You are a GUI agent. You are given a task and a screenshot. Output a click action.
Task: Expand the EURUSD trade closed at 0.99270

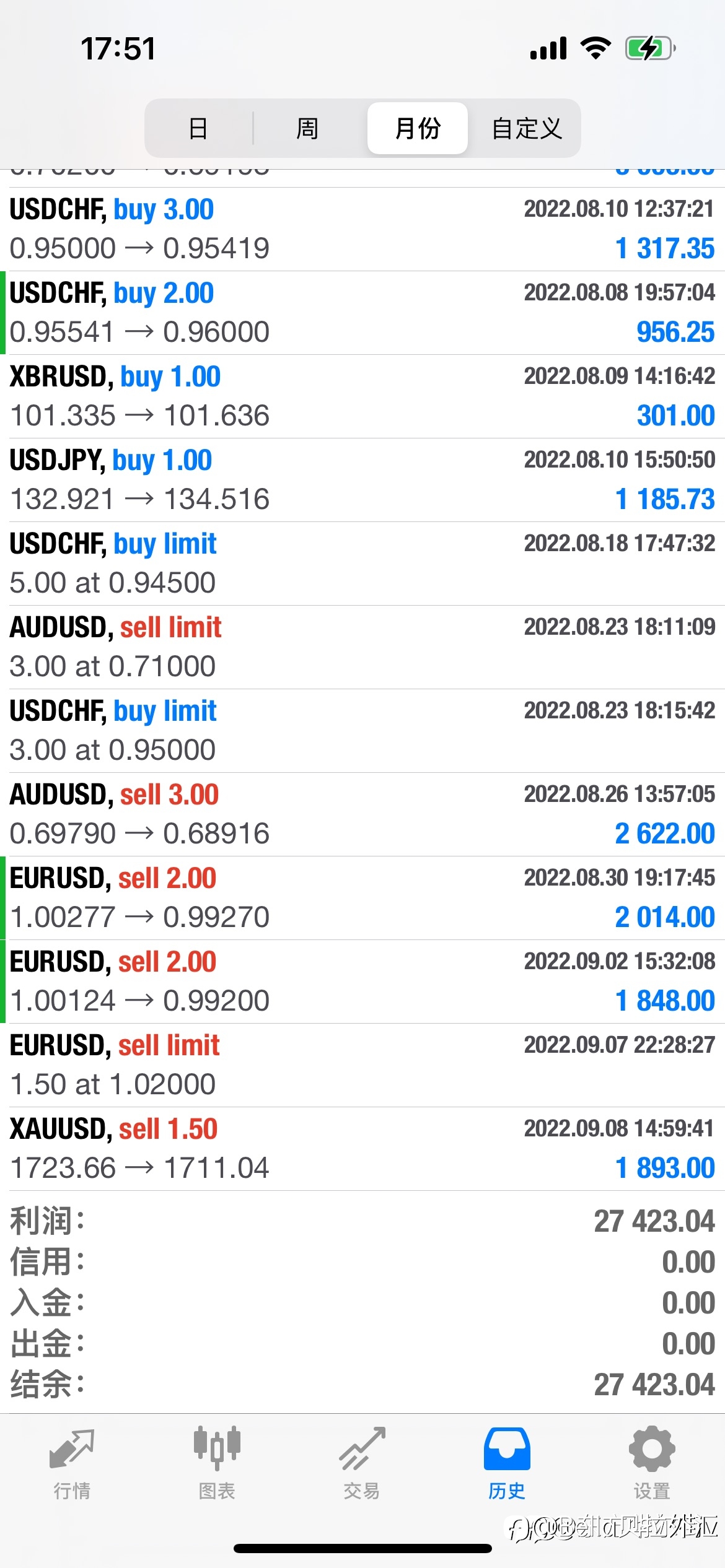(362, 898)
